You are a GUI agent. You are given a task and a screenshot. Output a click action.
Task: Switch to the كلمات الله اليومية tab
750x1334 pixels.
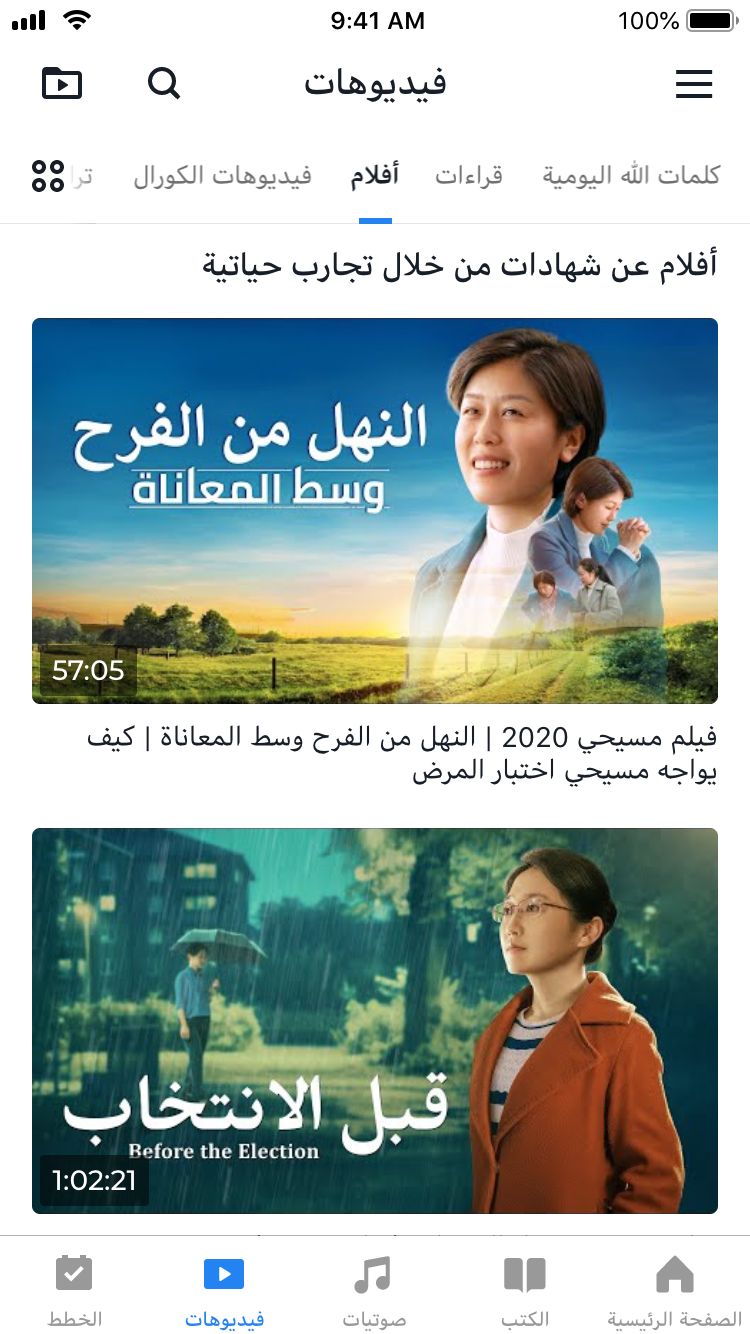point(631,176)
